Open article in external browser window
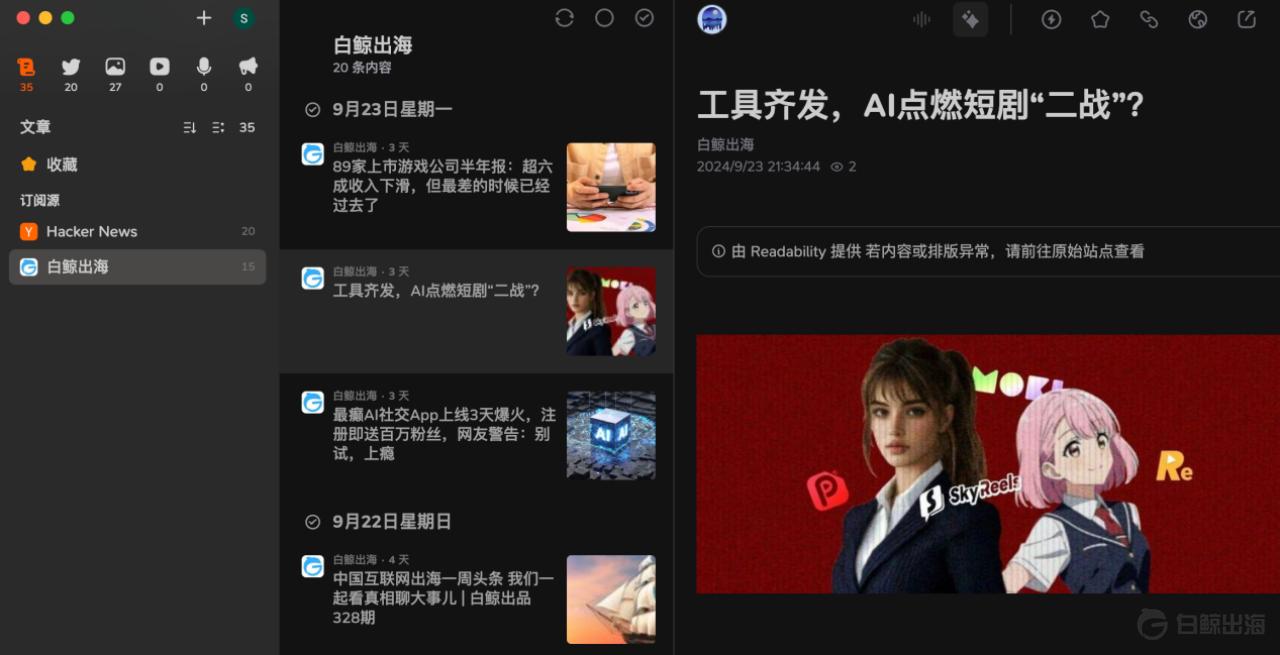Viewport: 1280px width, 655px height. (1246, 19)
